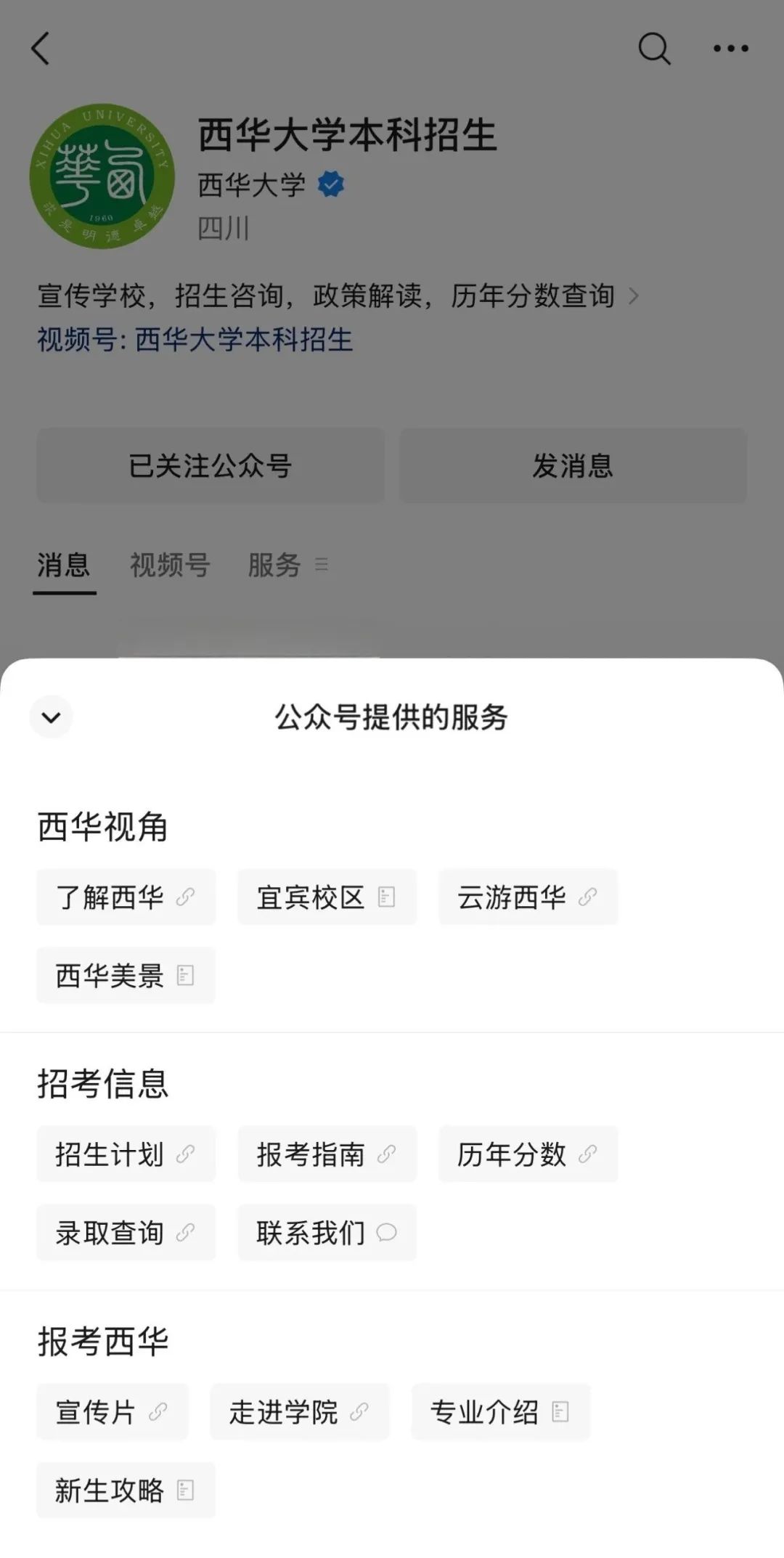Select the 云游西华 chip
Viewport: 784px width, 1558px height.
[x=528, y=897]
